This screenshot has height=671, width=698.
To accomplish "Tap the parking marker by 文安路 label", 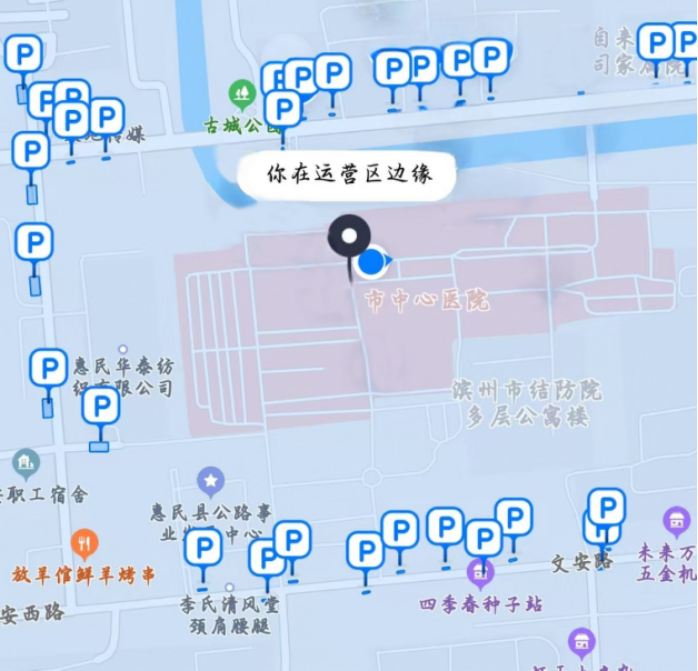I will click(606, 508).
